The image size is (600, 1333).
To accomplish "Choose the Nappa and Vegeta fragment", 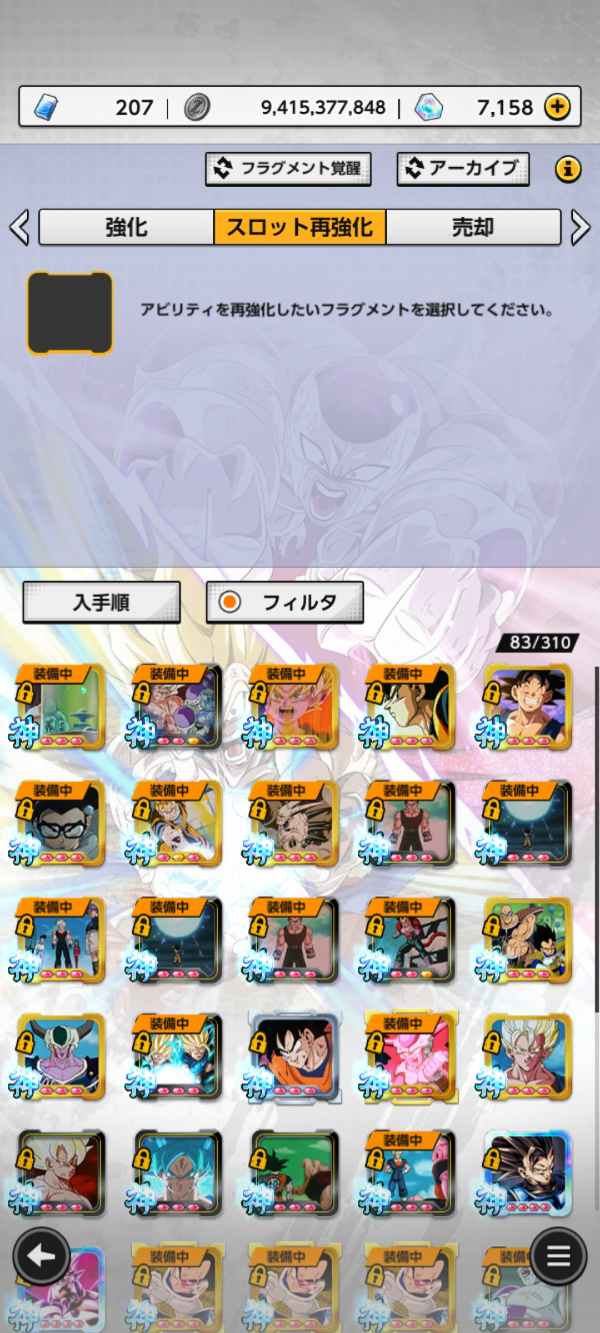I will [526, 938].
